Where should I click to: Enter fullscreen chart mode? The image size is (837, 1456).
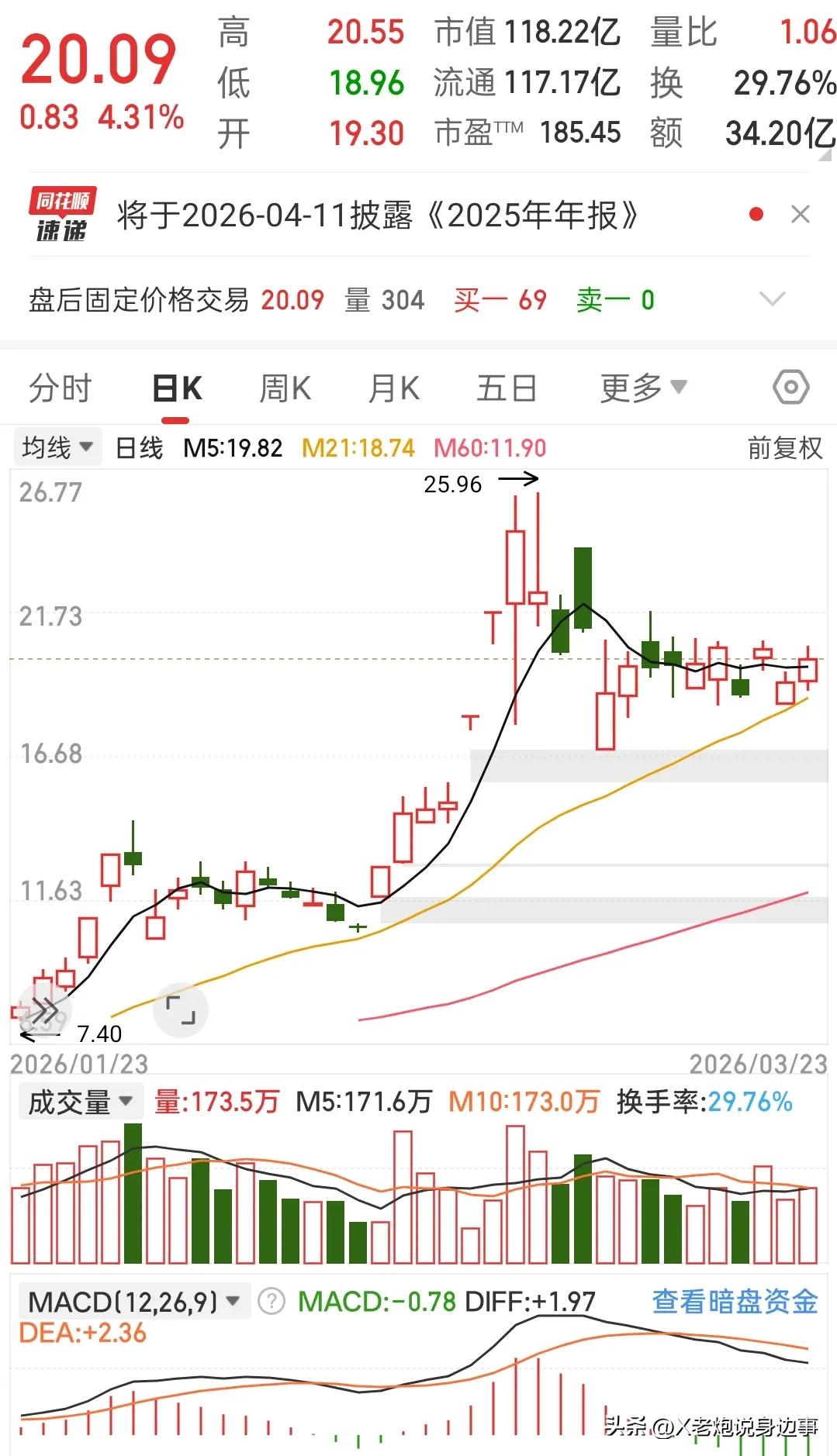(181, 1010)
